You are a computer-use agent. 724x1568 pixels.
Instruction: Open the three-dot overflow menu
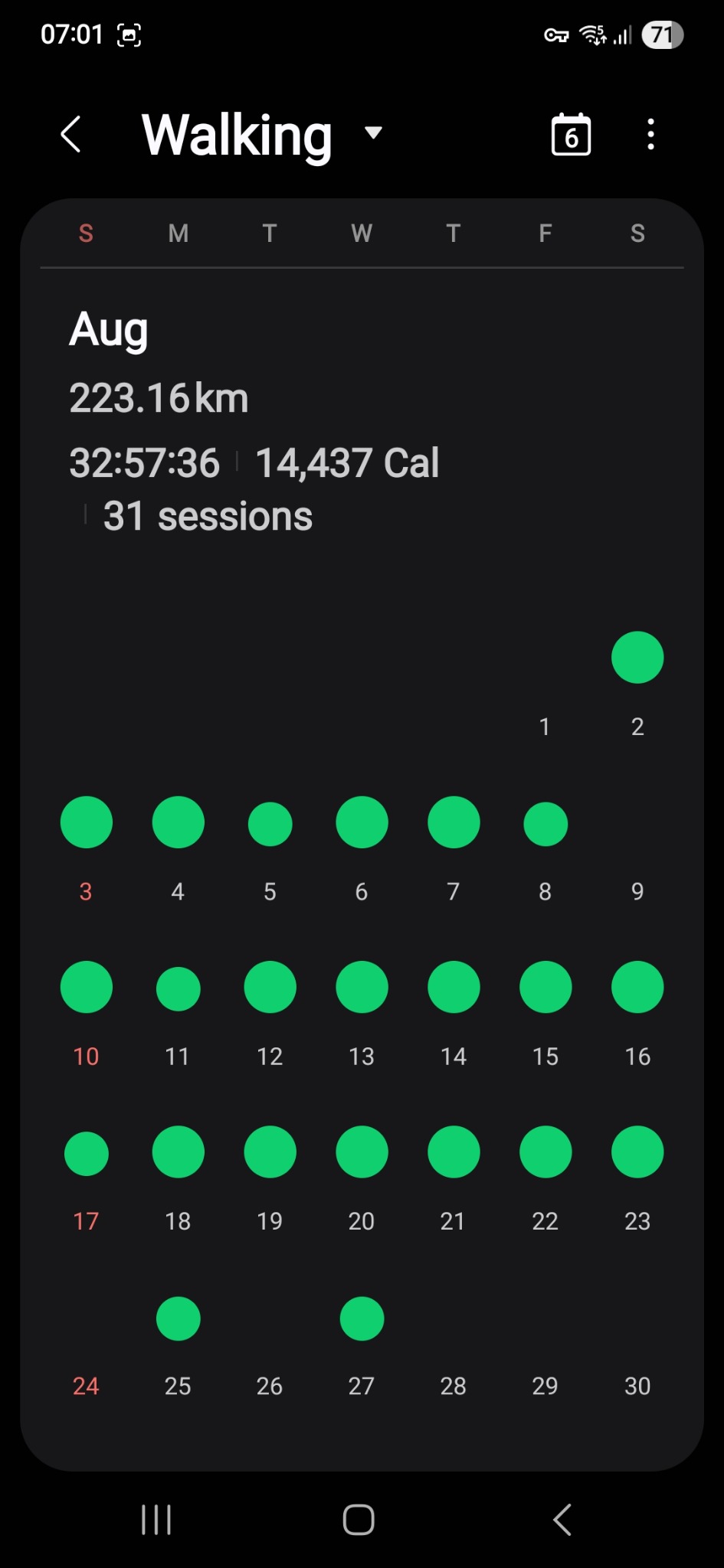point(650,135)
